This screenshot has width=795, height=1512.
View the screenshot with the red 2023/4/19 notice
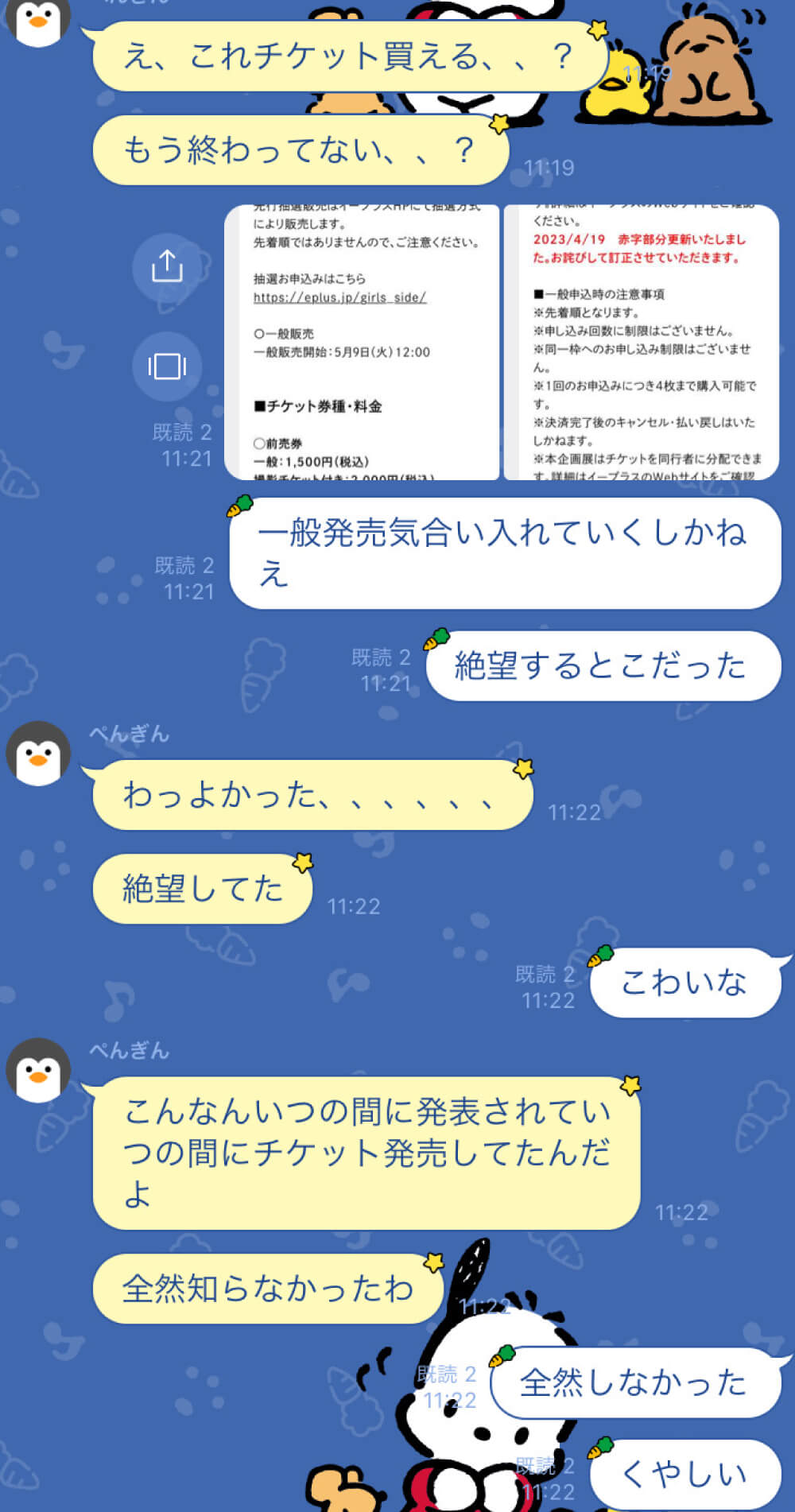[x=642, y=343]
